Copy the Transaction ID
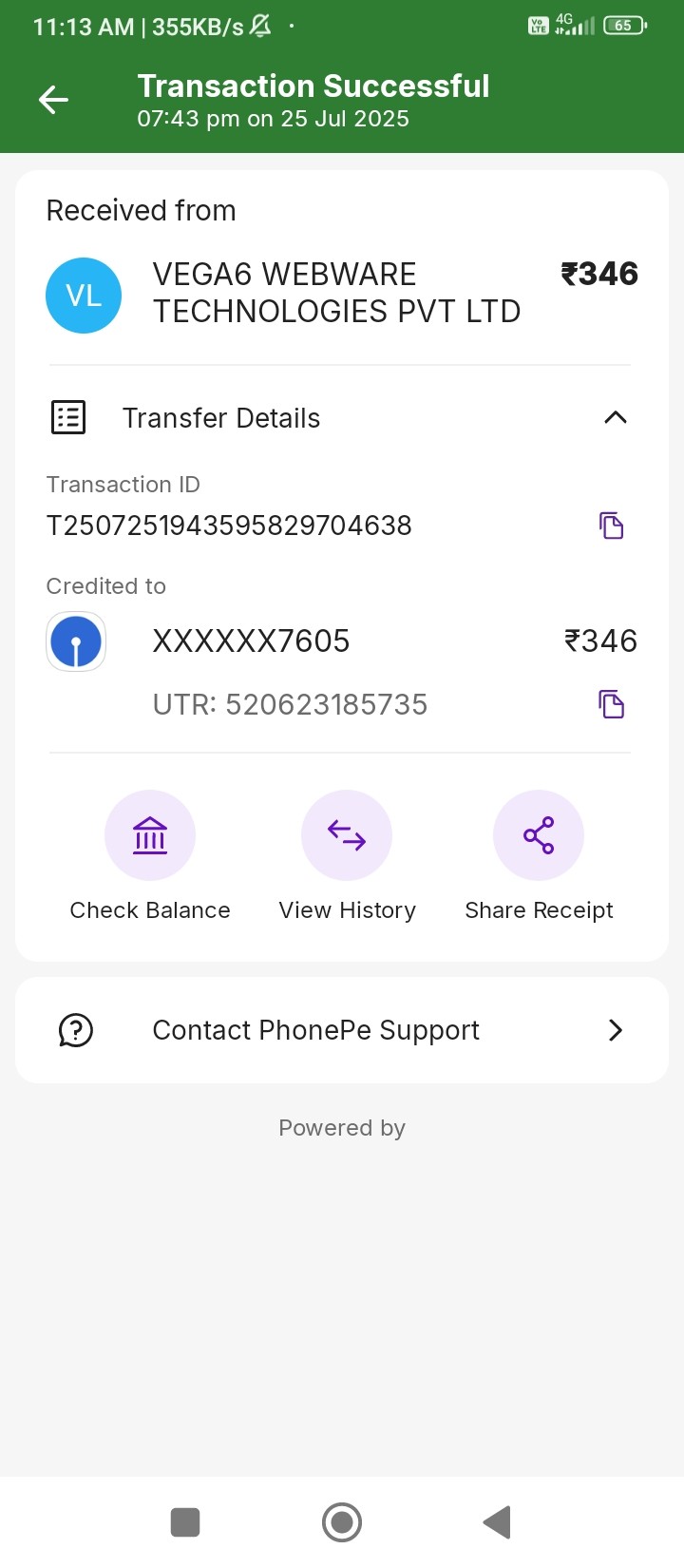684x1568 pixels. pos(611,526)
